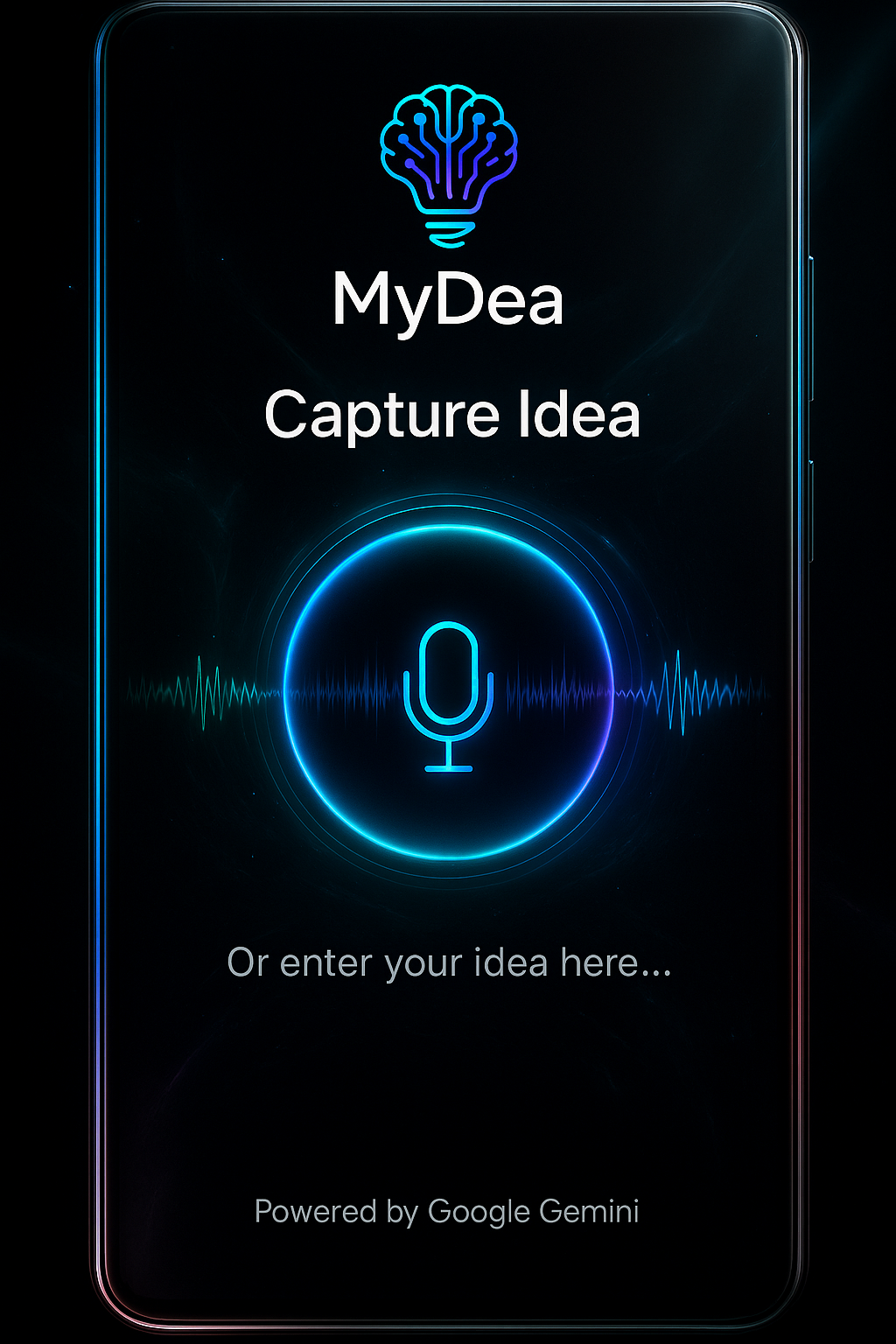Click the left side of the audio waveform
Image resolution: width=896 pixels, height=1344 pixels.
coord(201,691)
